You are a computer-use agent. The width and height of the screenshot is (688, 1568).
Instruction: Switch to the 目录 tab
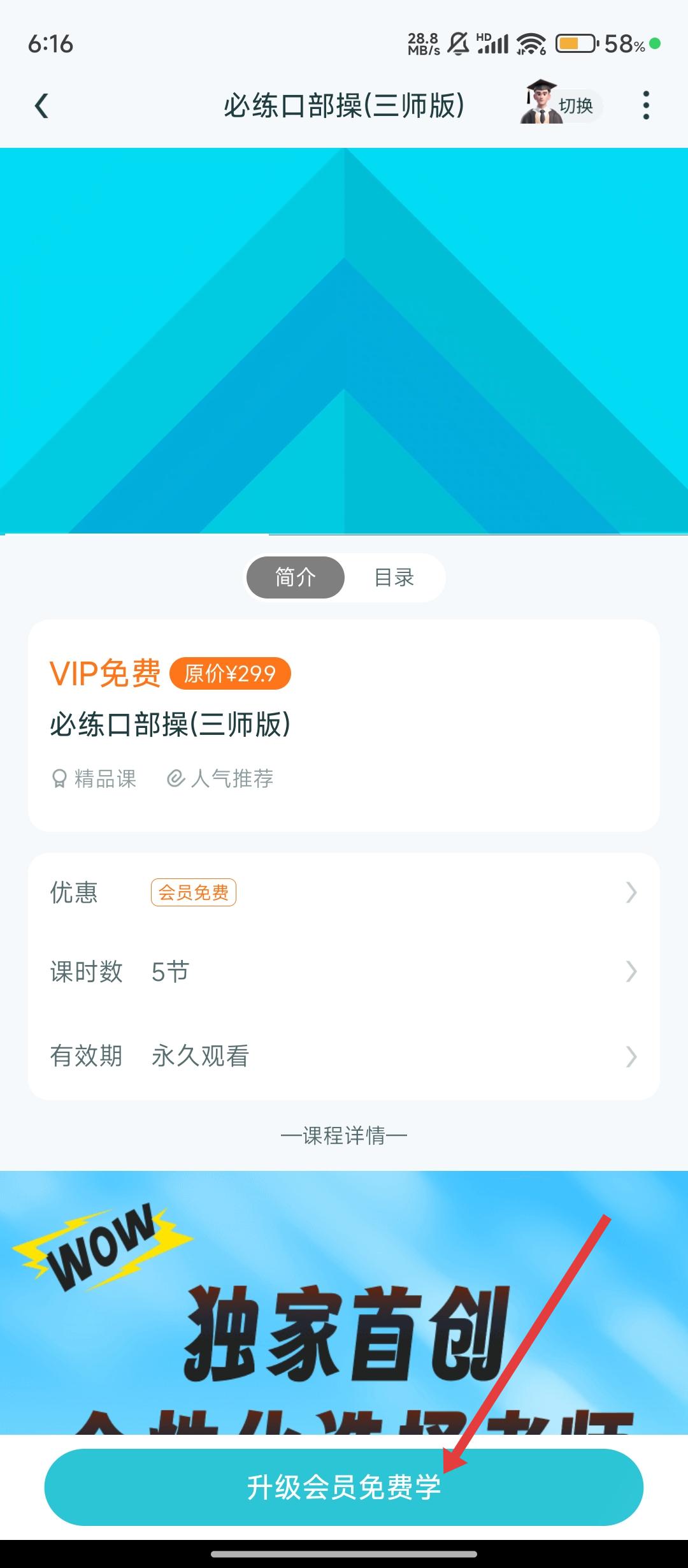(394, 577)
